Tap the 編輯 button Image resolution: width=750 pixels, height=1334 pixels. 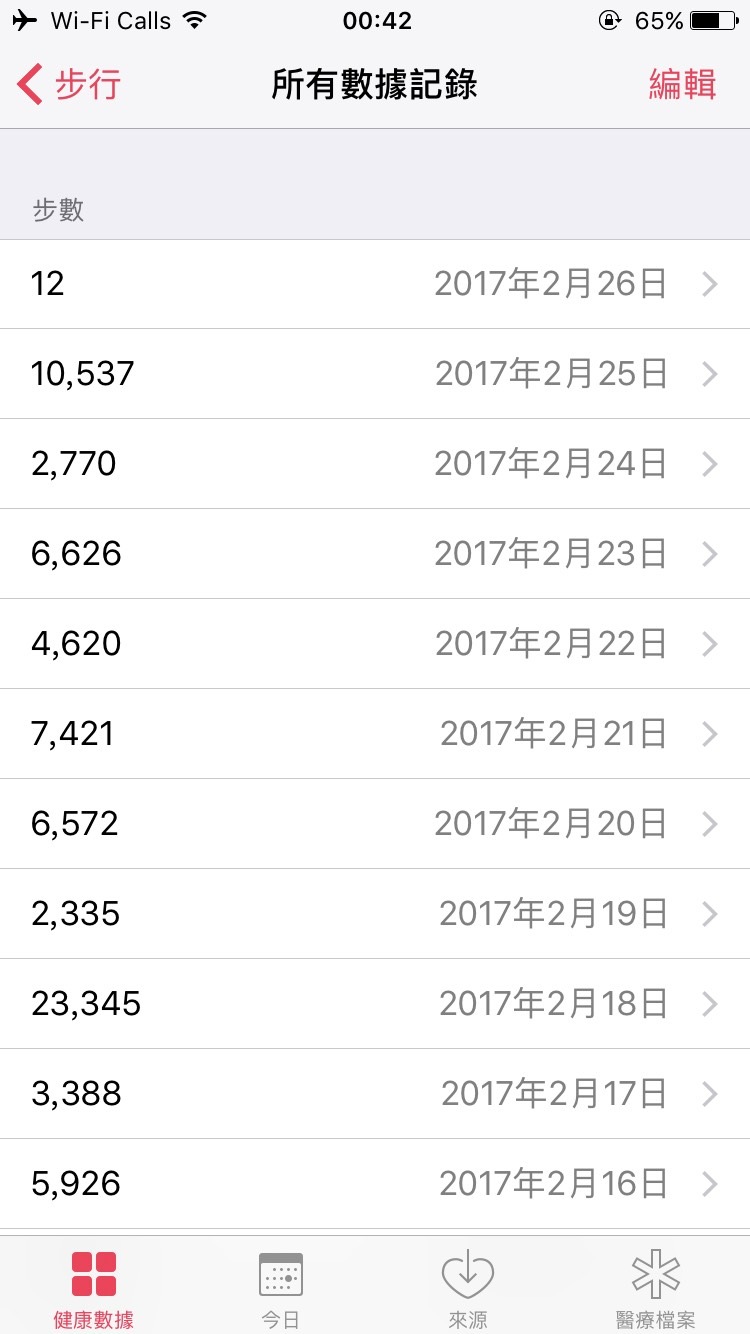point(682,84)
